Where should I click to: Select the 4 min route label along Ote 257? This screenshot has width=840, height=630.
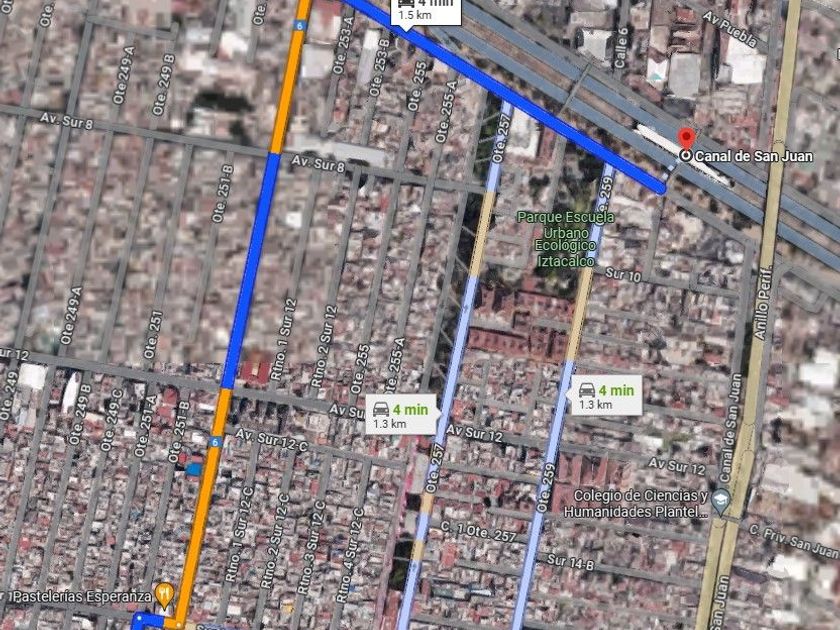coord(400,415)
